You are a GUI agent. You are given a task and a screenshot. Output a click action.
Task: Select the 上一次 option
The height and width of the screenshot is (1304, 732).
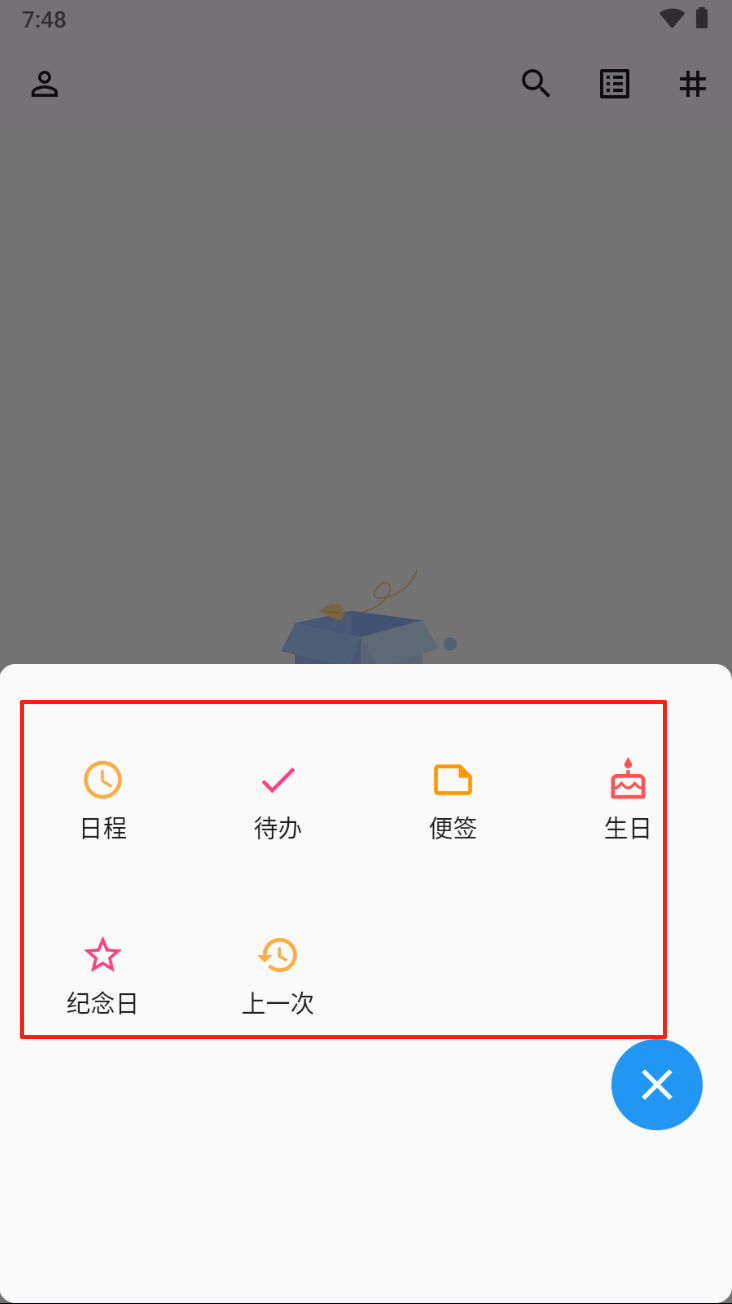pyautogui.click(x=278, y=975)
